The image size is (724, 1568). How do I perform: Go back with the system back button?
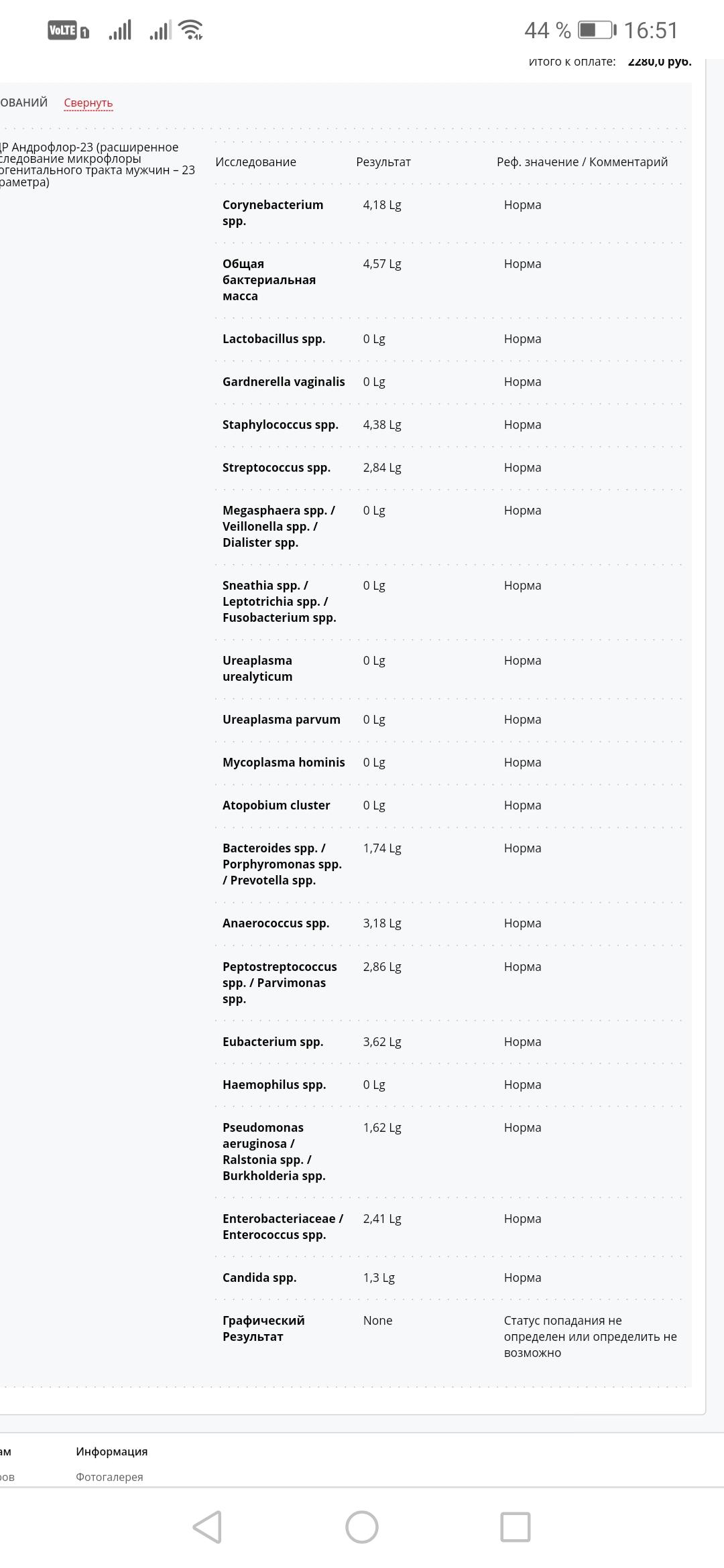(x=207, y=1527)
